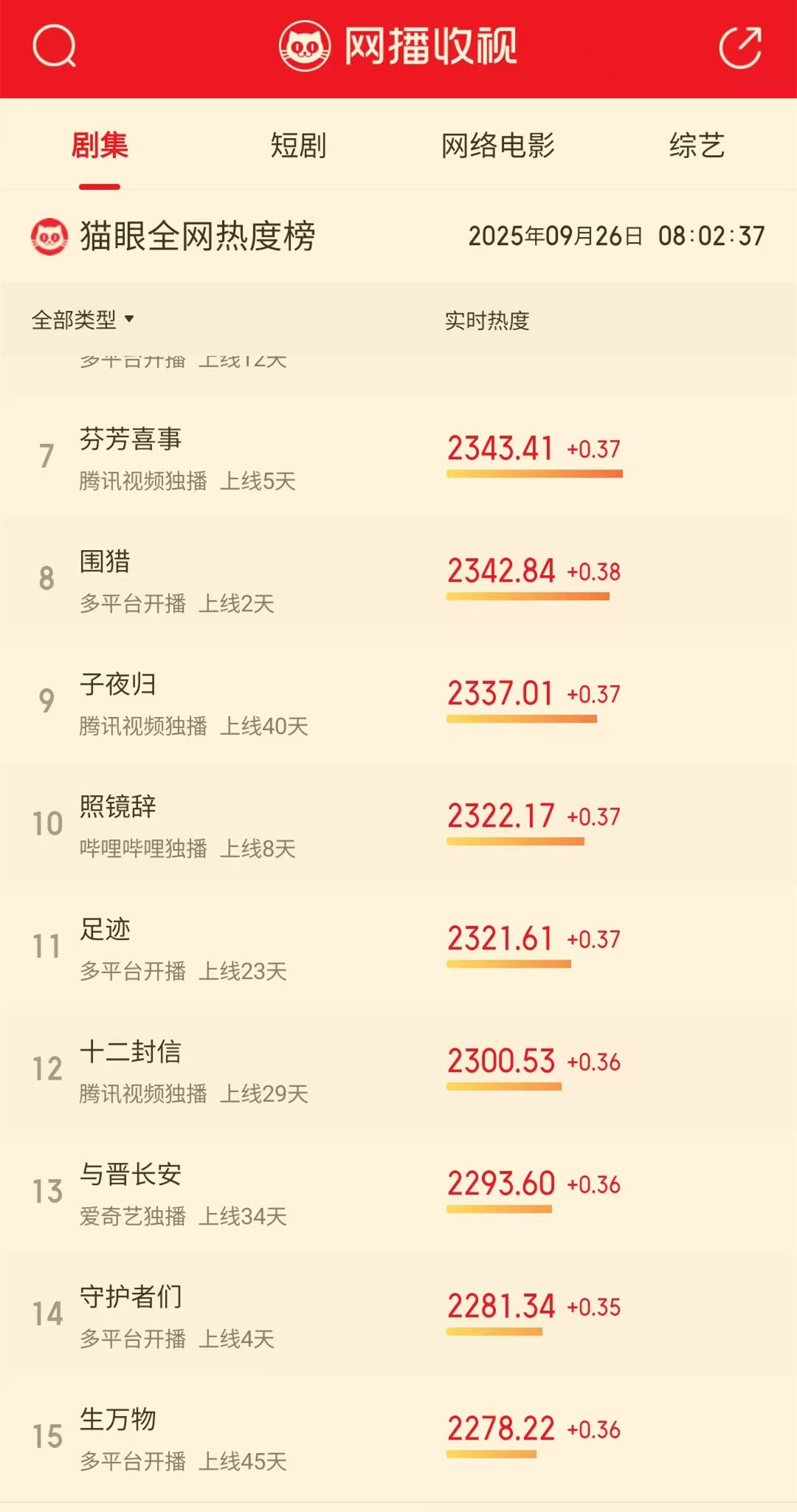Tap the 足迹 series entry
Image resolution: width=797 pixels, height=1512 pixels.
105,929
